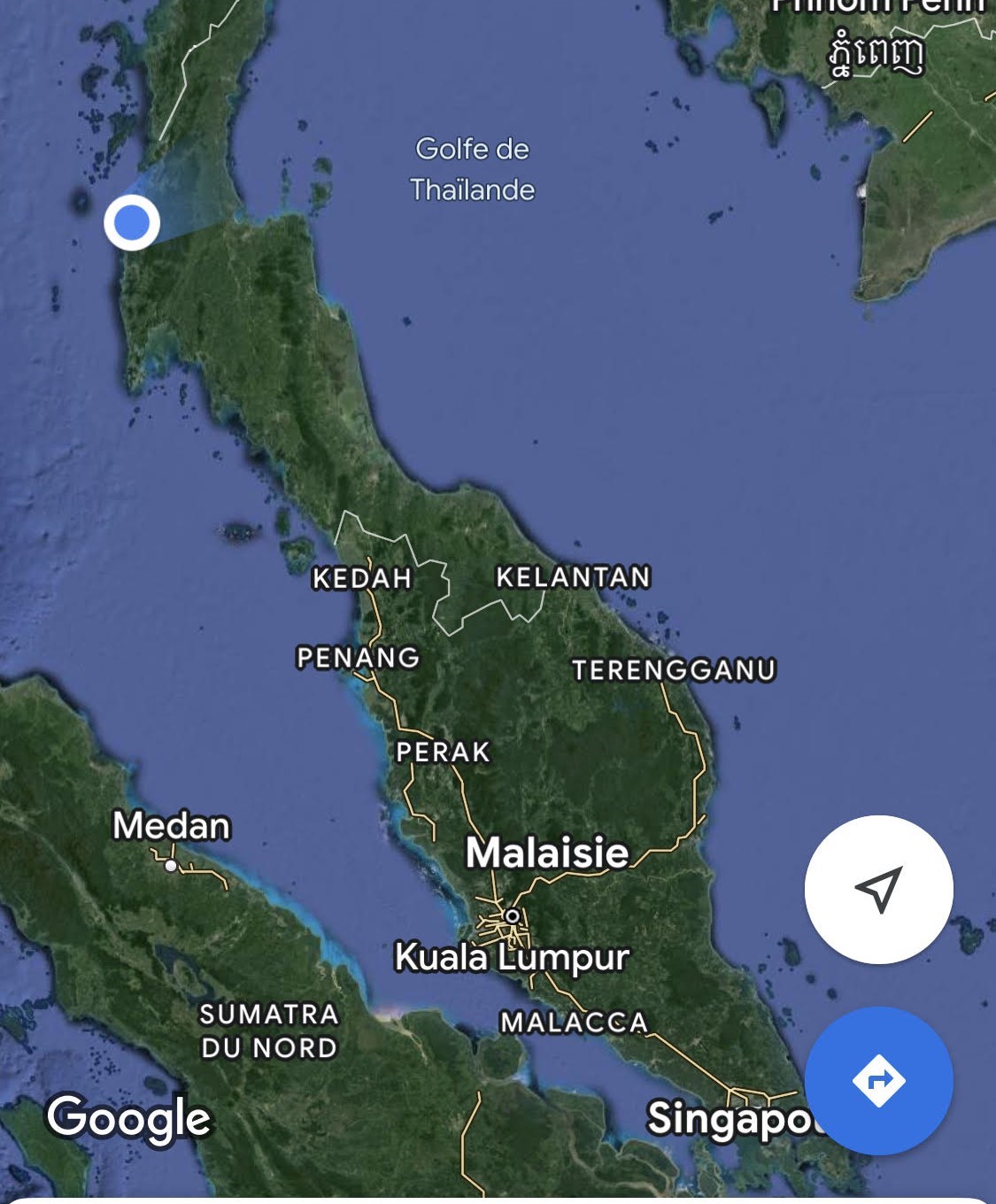Select the Medan city label
Image resolution: width=996 pixels, height=1204 pixels.
pos(172,826)
